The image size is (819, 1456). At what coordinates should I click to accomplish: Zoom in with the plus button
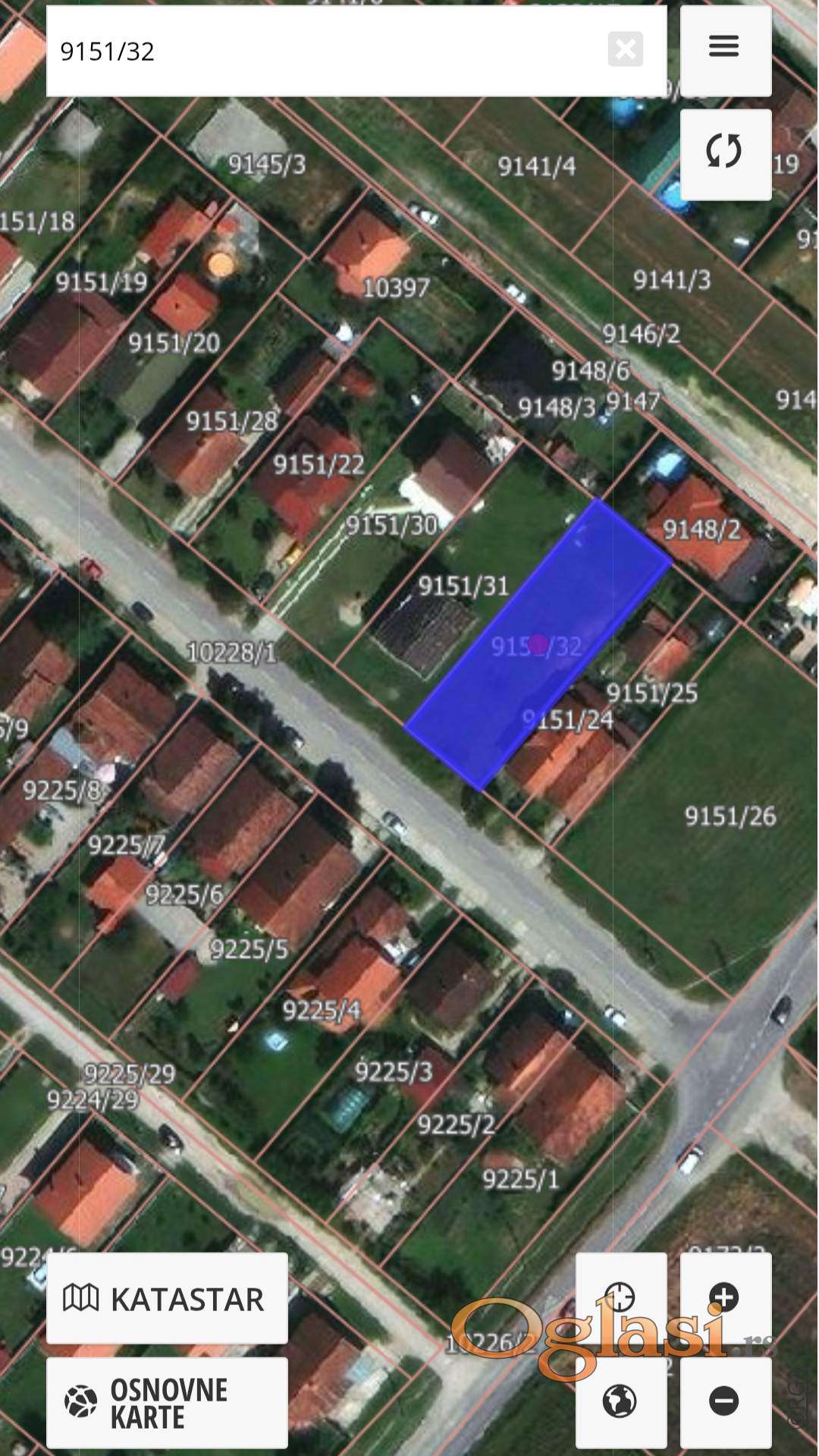pos(725,1297)
